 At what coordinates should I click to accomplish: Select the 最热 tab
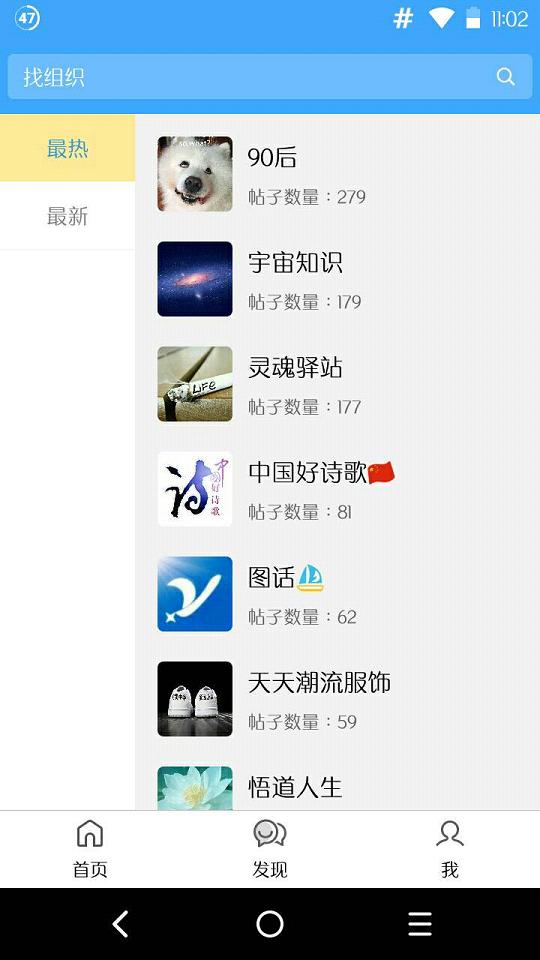[x=67, y=148]
